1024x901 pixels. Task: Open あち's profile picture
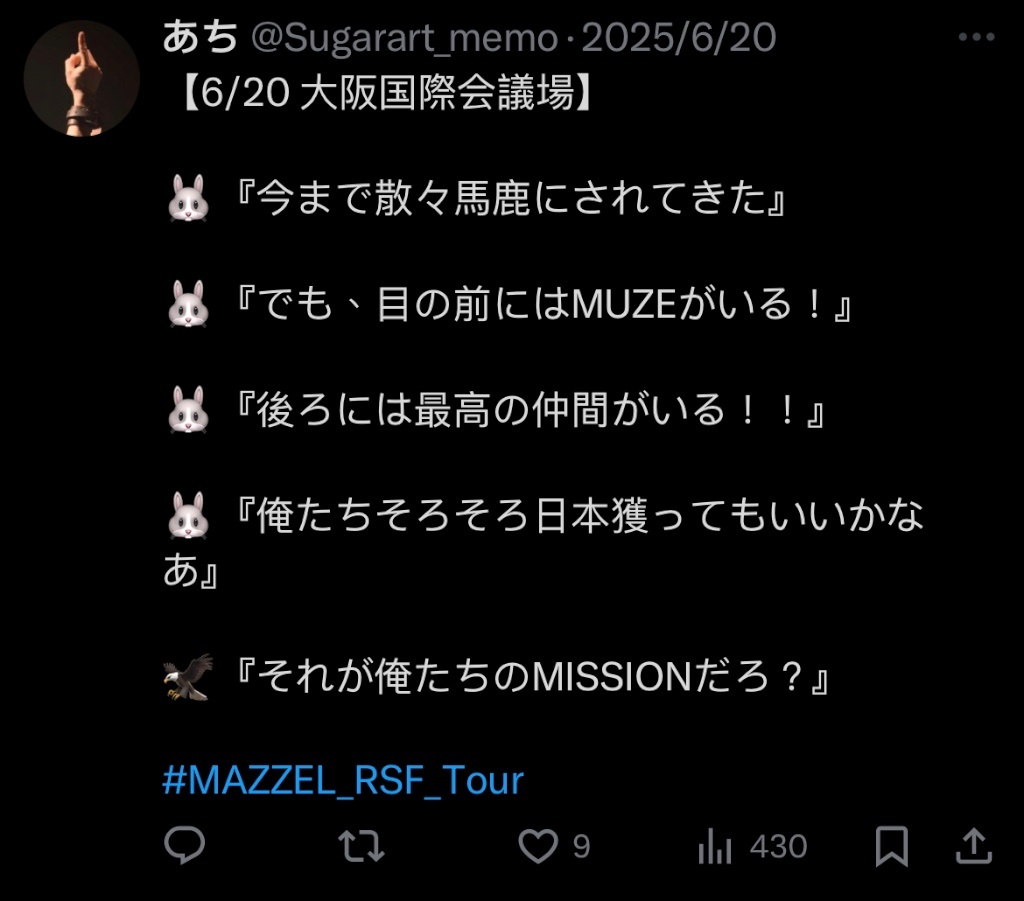(82, 78)
